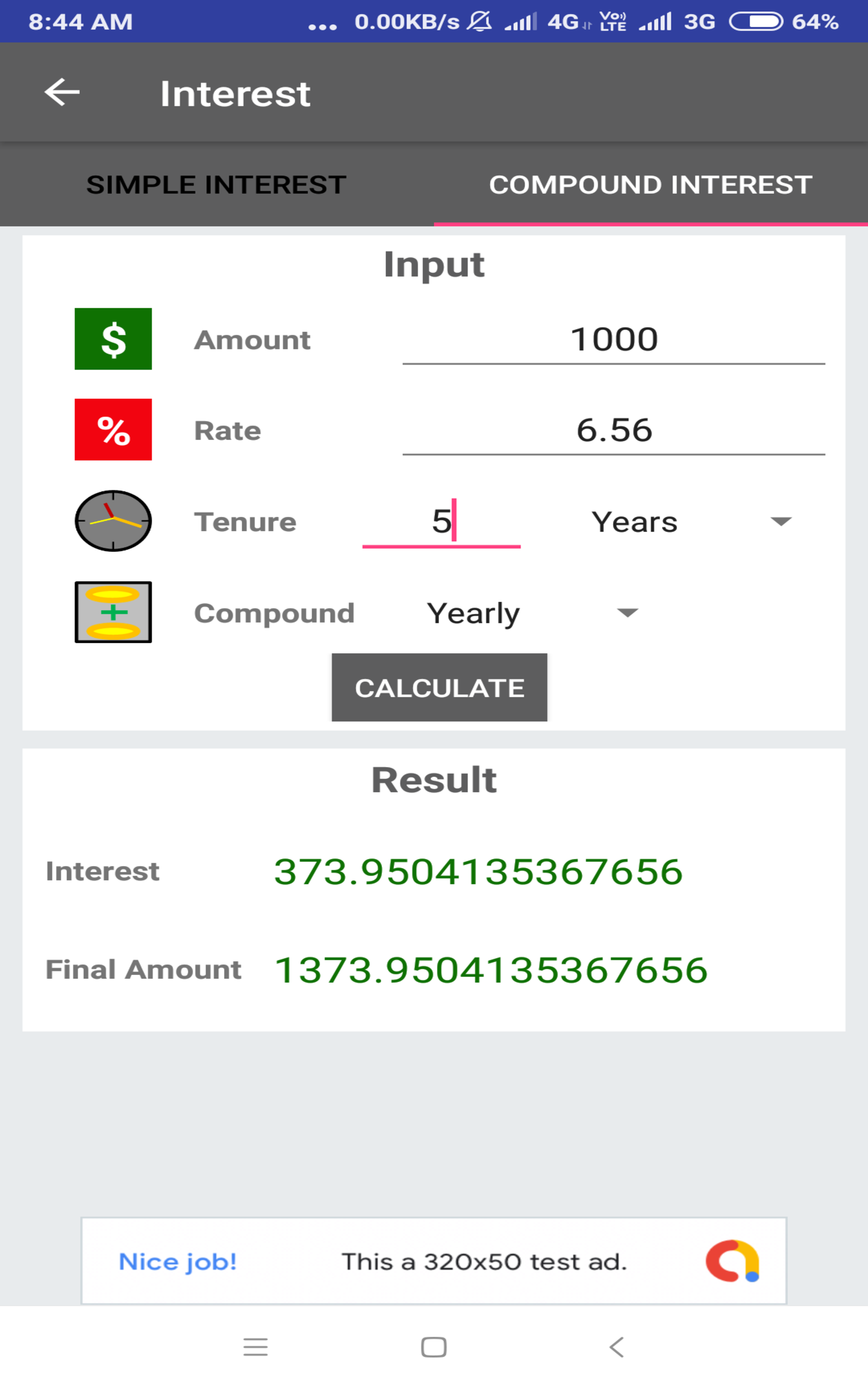Image resolution: width=868 pixels, height=1389 pixels.
Task: Click the Compound plus icon
Action: pos(113,612)
